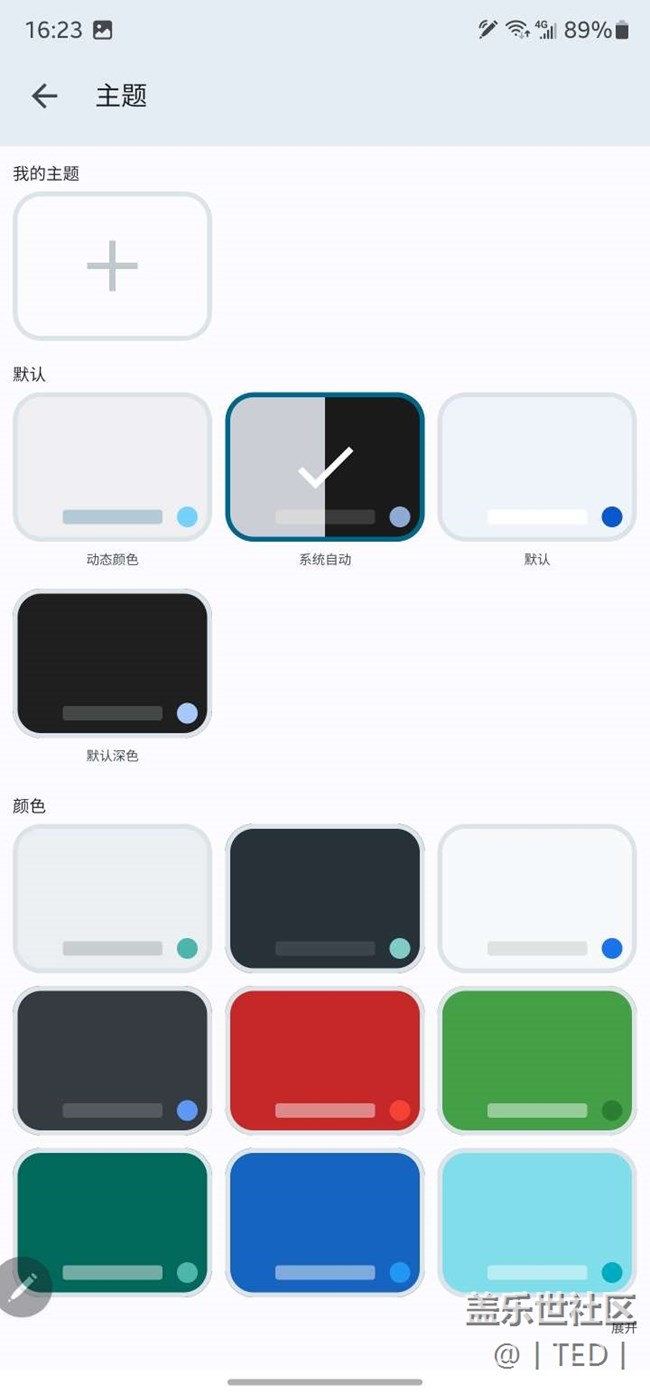Pick the light cyan color theme
This screenshot has height=1394, width=650.
[537, 1222]
